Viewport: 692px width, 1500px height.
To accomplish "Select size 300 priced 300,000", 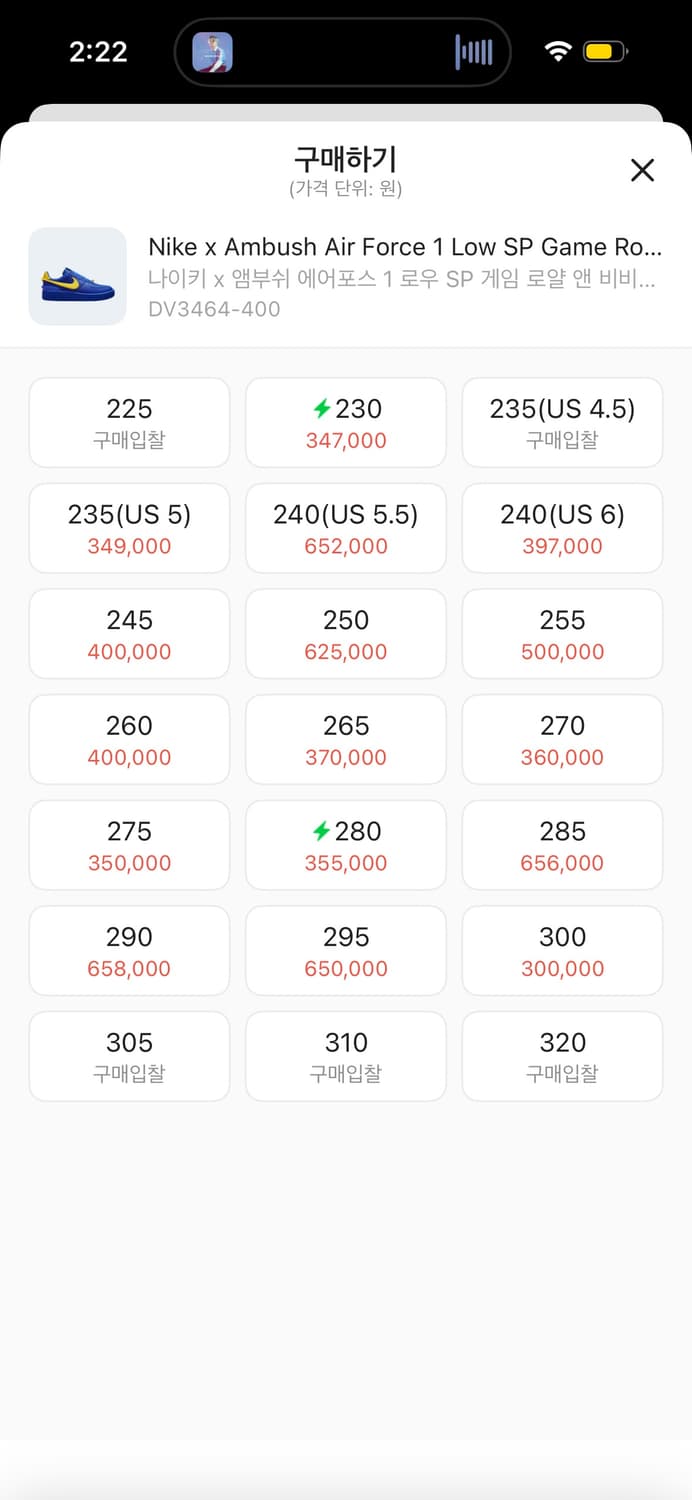I will [x=562, y=951].
